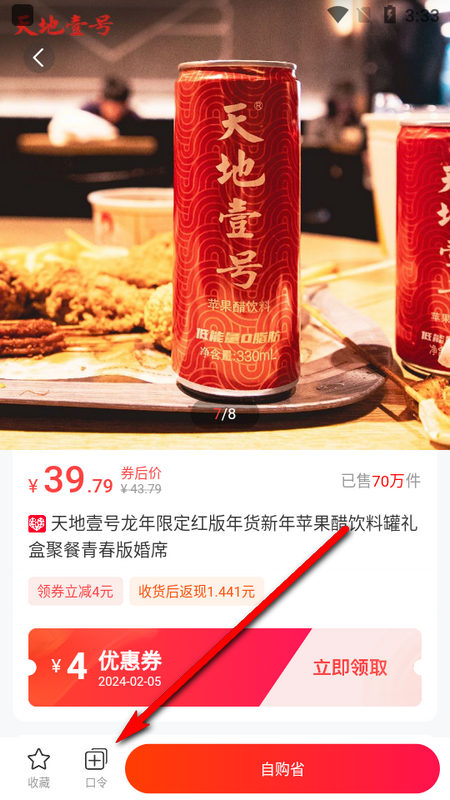Go back using the top-left arrow
The height and width of the screenshot is (800, 450).
pyautogui.click(x=39, y=57)
